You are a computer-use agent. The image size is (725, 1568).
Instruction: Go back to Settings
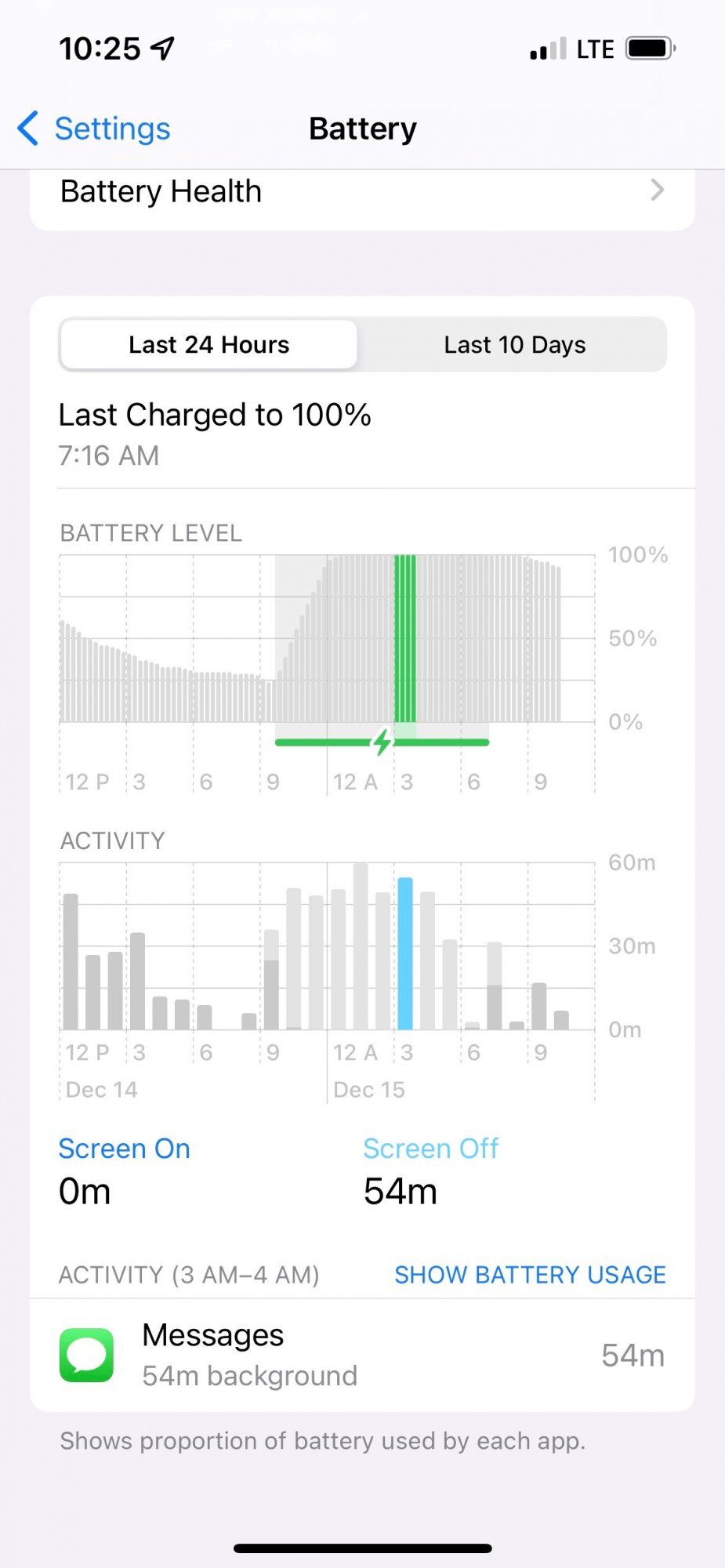tap(95, 129)
